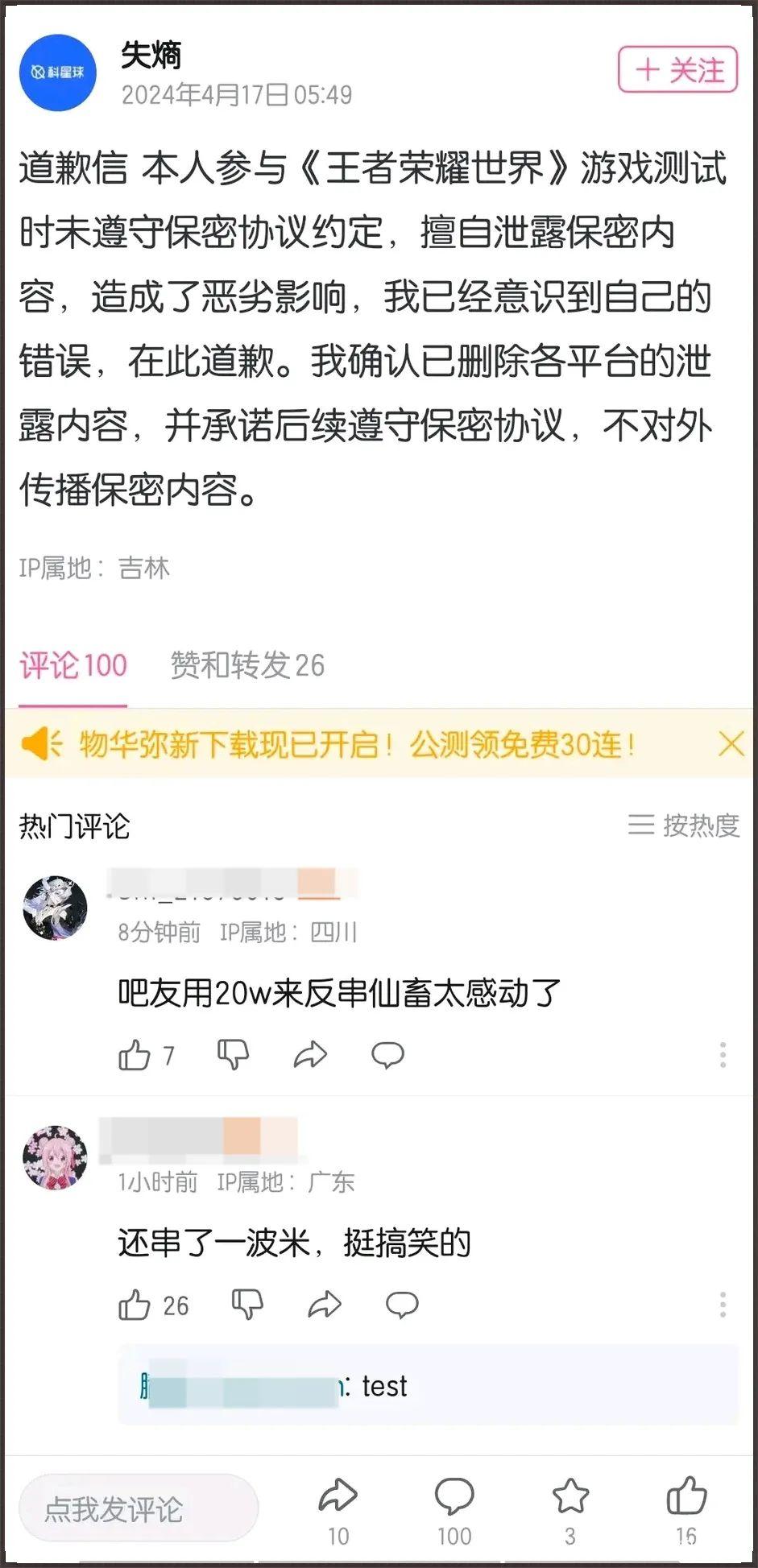Change comment sorting via 按热度
This screenshot has width=758, height=1568.
click(683, 825)
